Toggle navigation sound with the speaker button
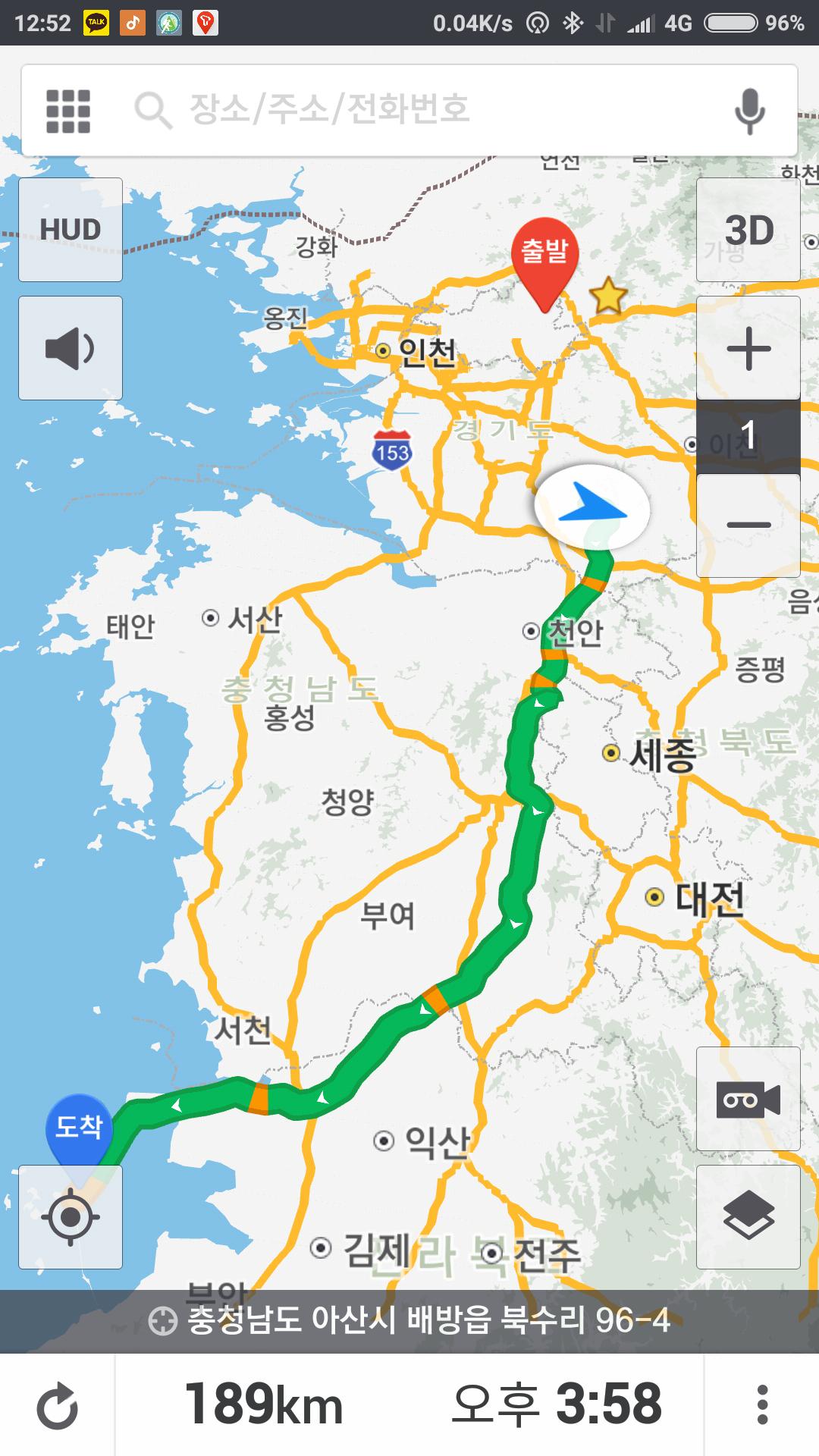Screen dimensions: 819x1456 71,348
